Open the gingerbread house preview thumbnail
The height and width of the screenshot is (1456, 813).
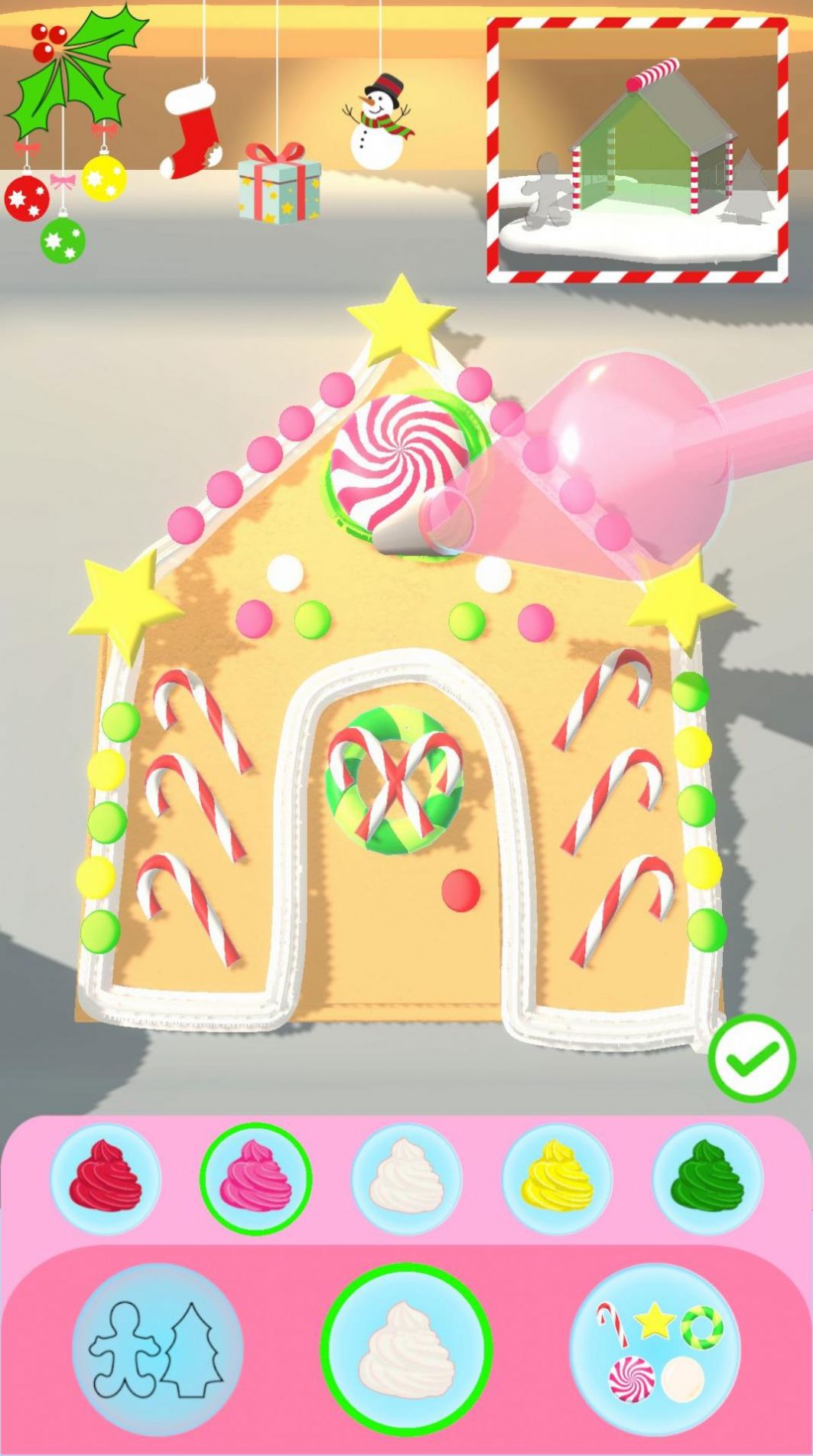(637, 150)
